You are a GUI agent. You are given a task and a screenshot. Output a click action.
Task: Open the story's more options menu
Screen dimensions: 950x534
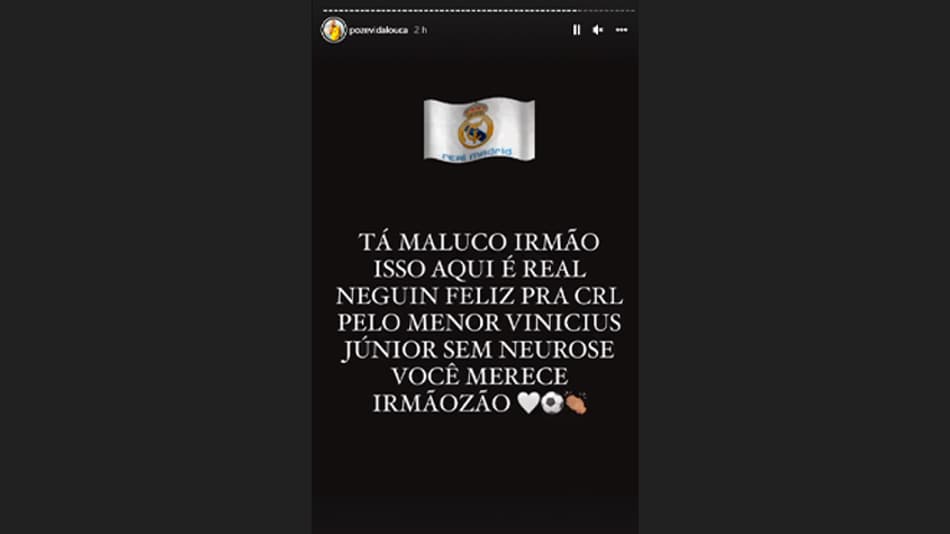621,30
